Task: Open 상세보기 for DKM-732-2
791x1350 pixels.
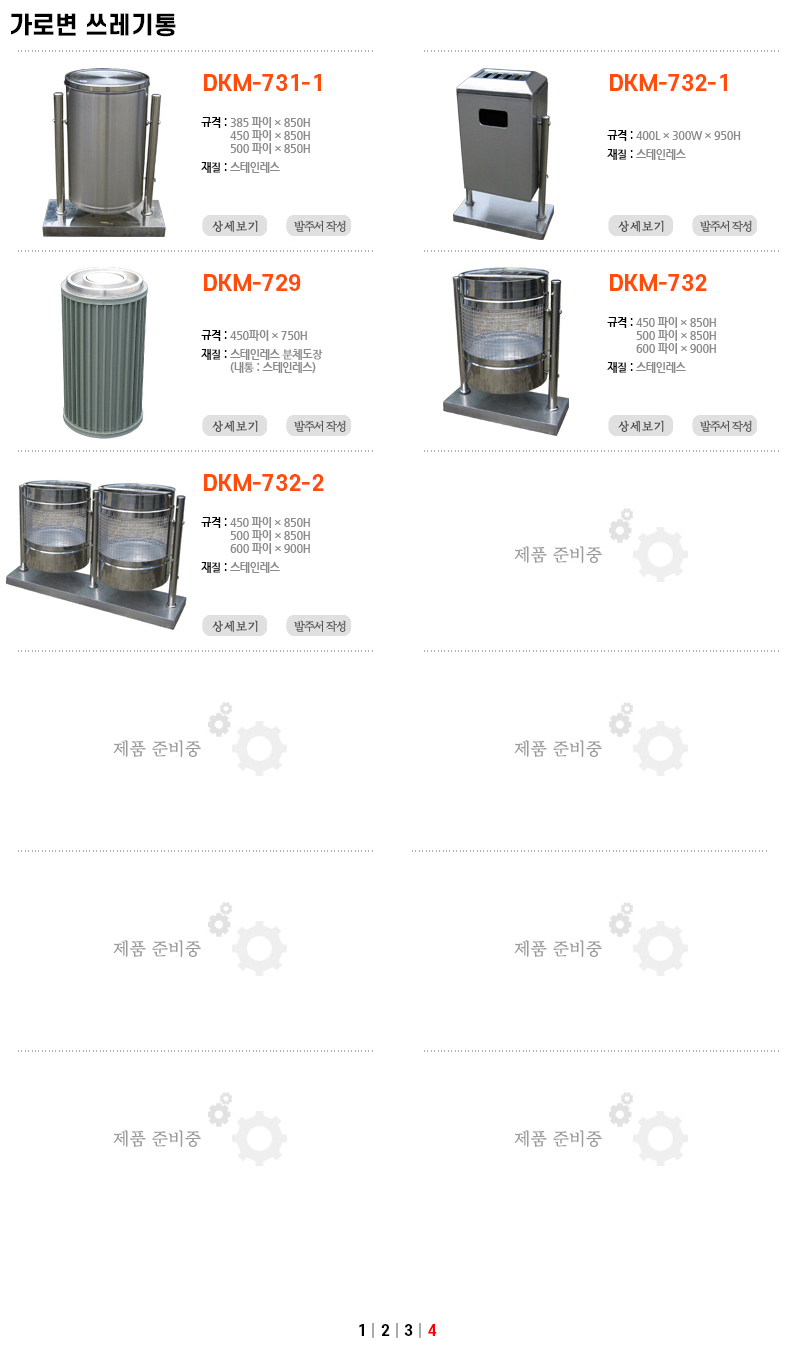Action: pos(234,626)
